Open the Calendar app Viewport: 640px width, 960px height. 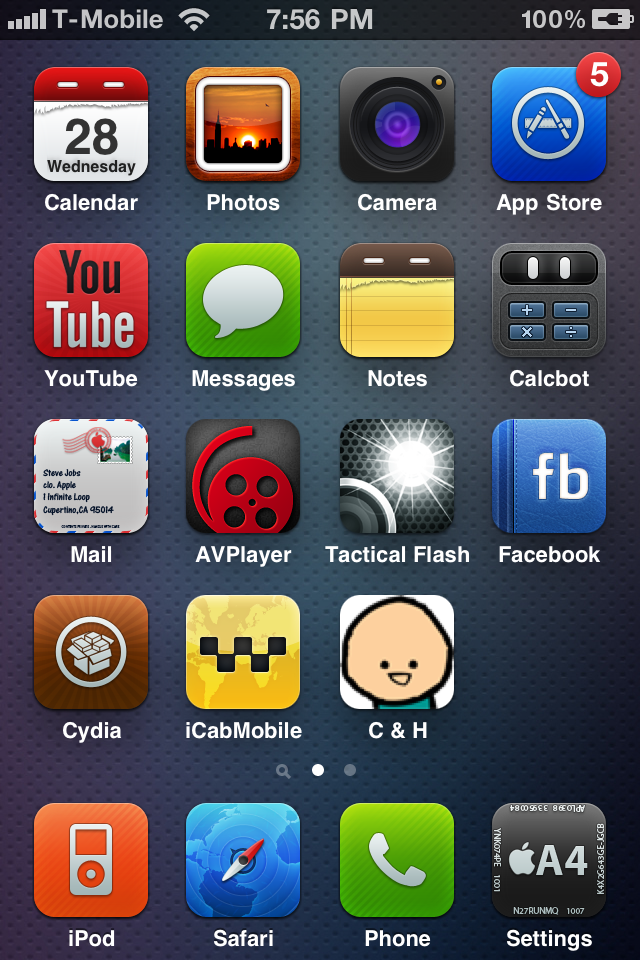(x=91, y=124)
